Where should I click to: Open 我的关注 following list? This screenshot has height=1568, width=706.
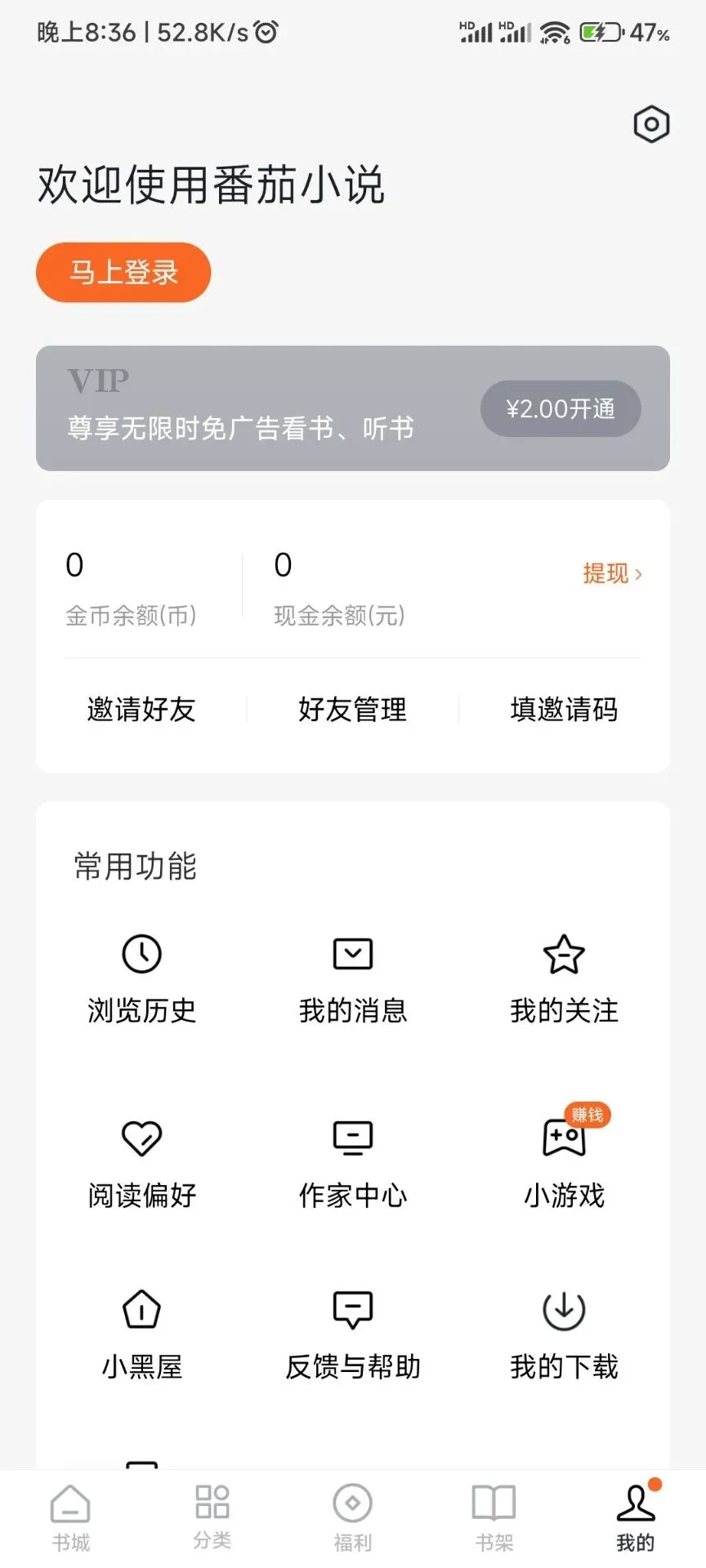pos(565,978)
